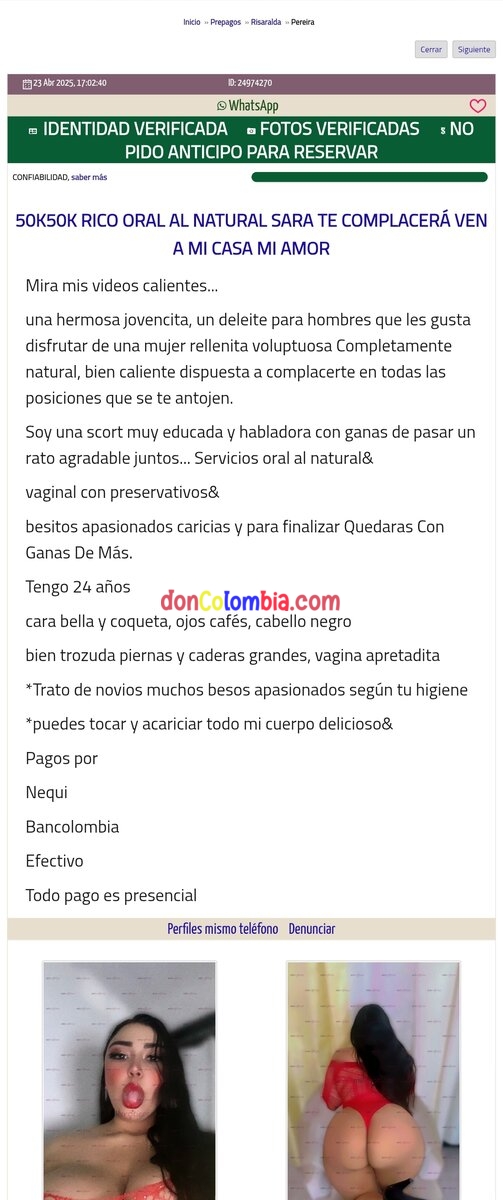
Task: Report the listing with Denunciar
Action: point(312,929)
